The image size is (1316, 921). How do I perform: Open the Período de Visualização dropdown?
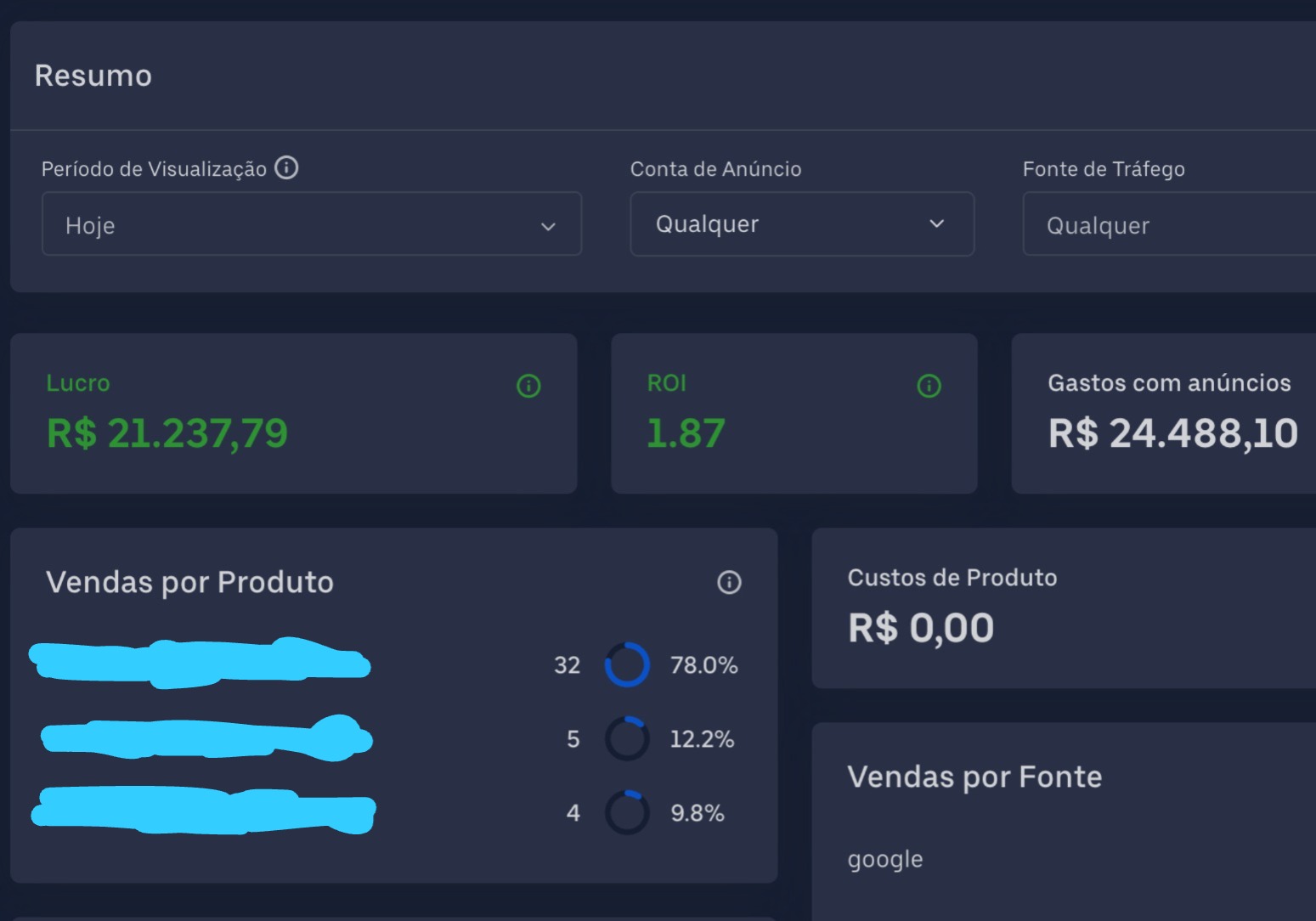point(311,224)
